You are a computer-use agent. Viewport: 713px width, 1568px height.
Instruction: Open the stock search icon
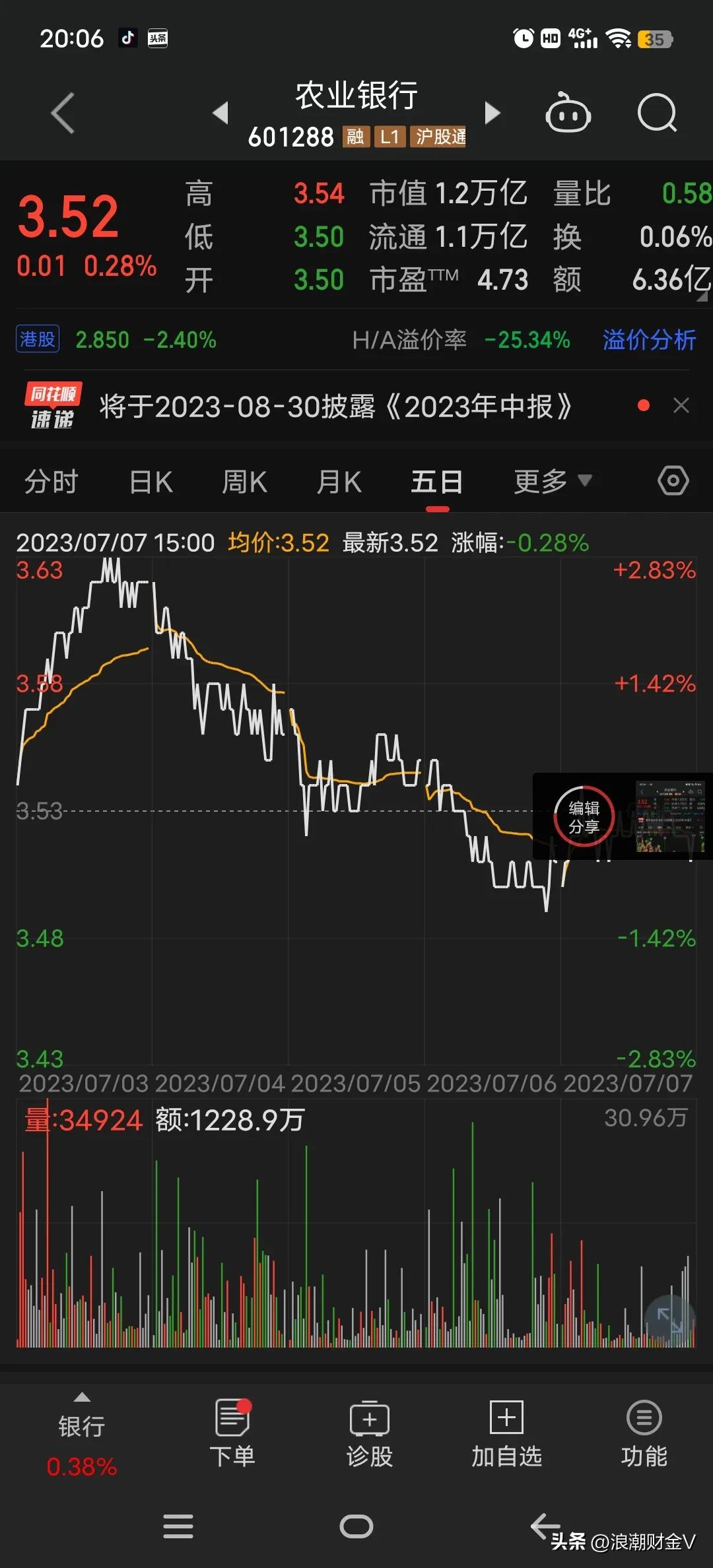658,114
